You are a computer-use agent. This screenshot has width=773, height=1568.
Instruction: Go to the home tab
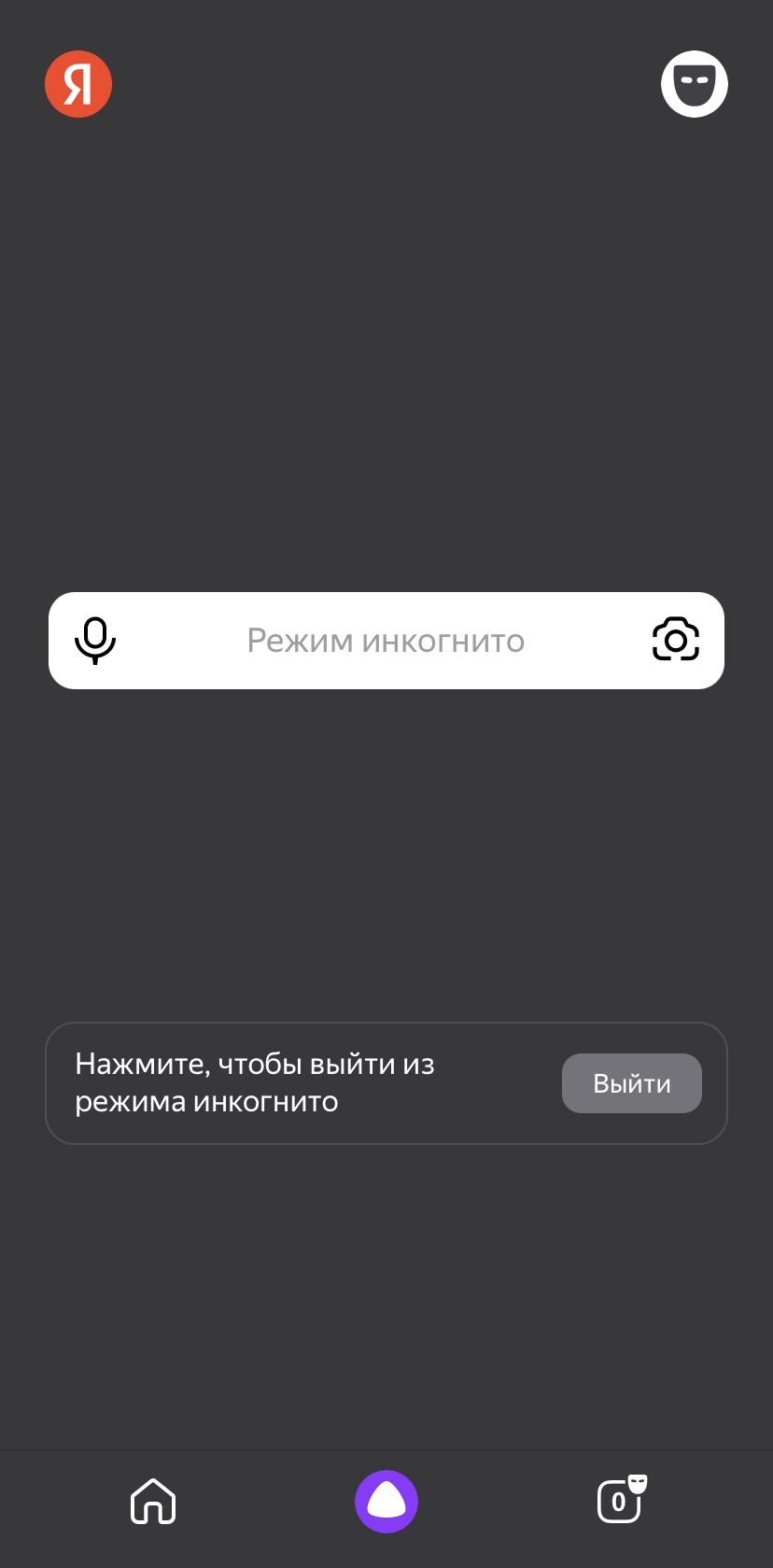(153, 1501)
